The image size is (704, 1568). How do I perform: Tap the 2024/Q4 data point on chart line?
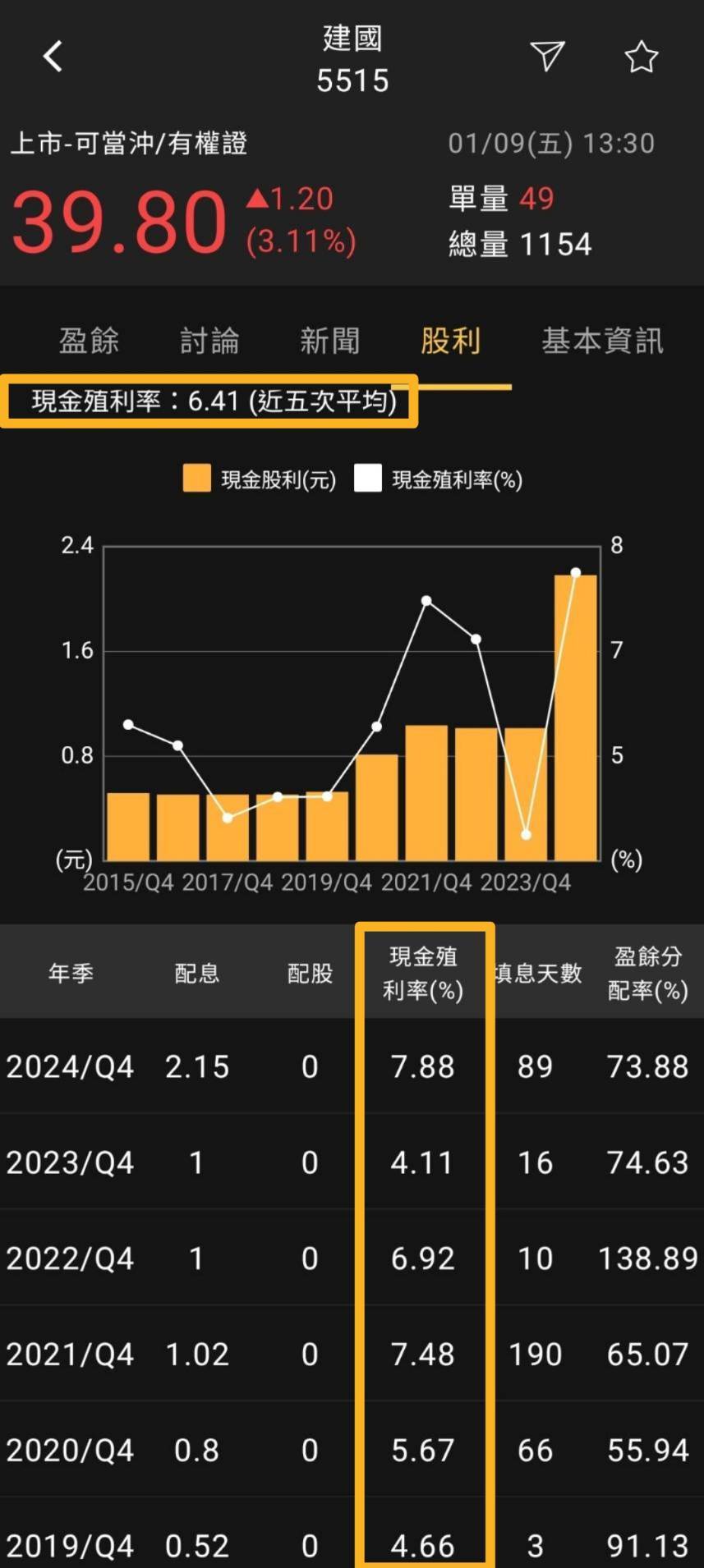[x=575, y=571]
